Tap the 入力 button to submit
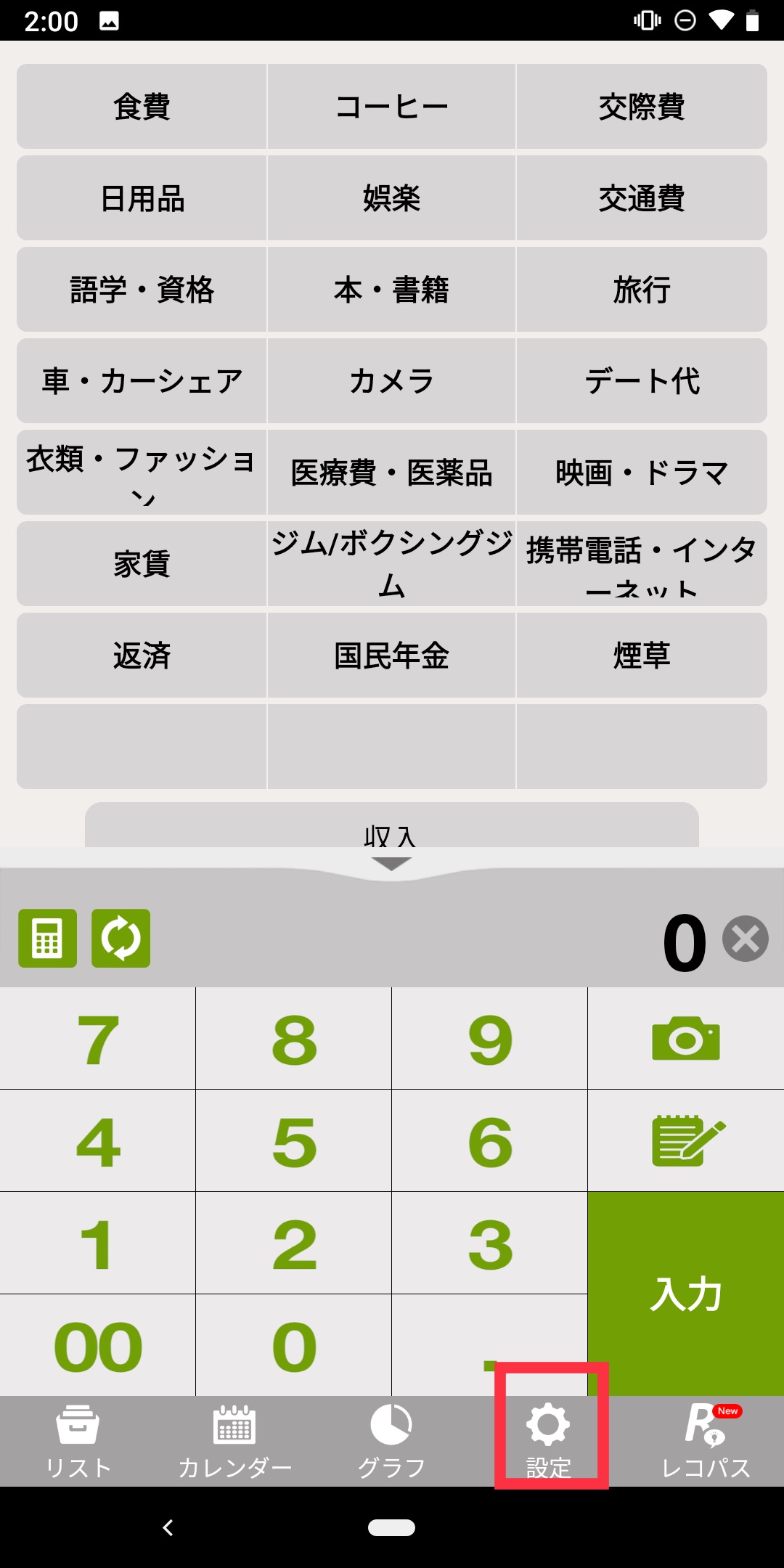This screenshot has height=1568, width=784. 685,1294
